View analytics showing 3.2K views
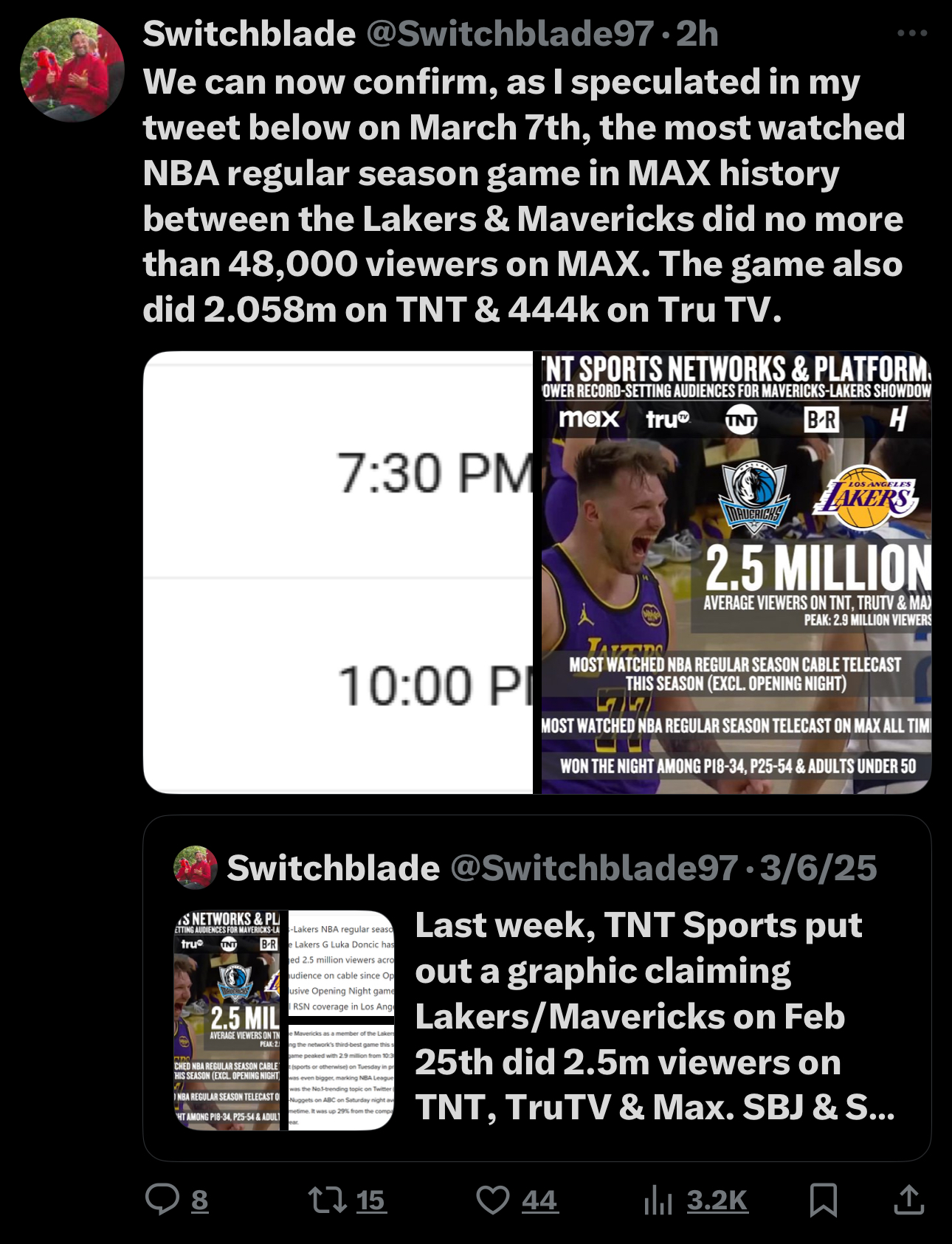This screenshot has height=1244, width=952. (x=659, y=1200)
